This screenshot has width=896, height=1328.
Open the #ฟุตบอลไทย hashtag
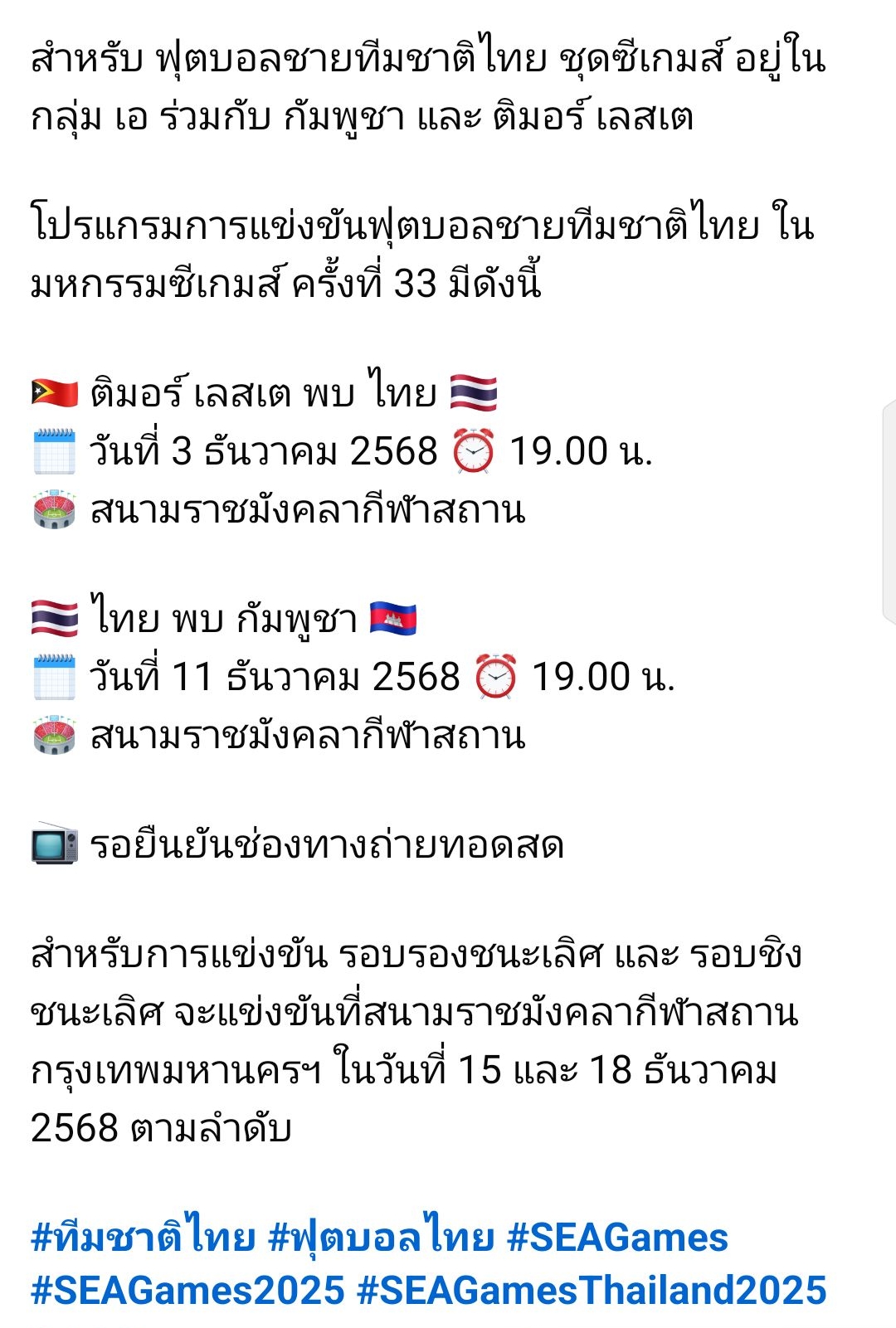point(382,1236)
